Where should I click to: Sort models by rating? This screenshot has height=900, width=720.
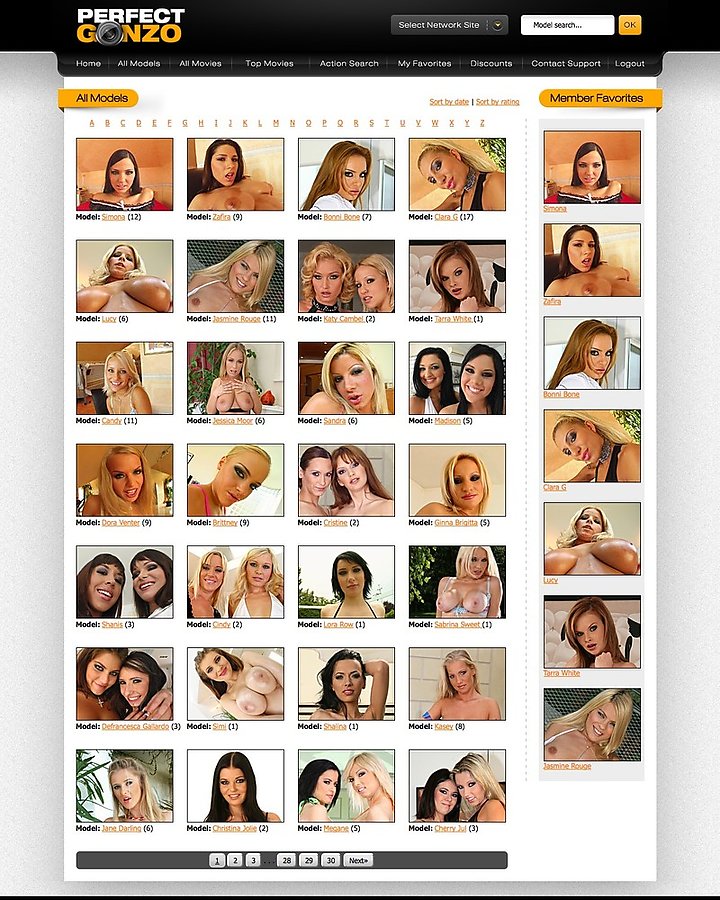[x=497, y=102]
